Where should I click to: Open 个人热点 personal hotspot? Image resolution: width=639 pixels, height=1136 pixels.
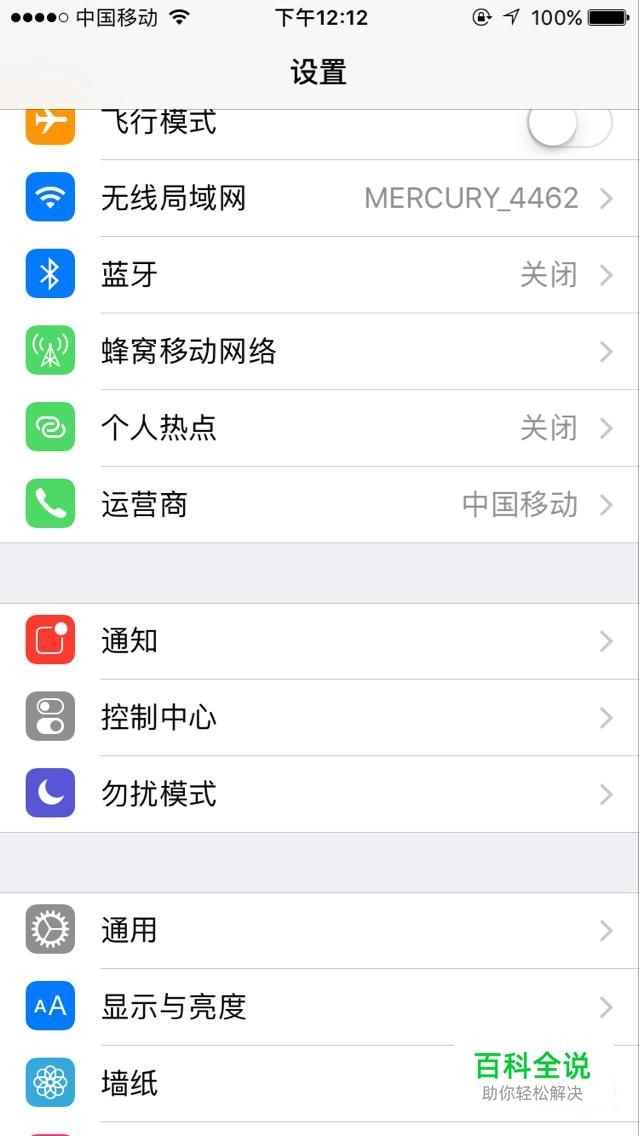(320, 428)
